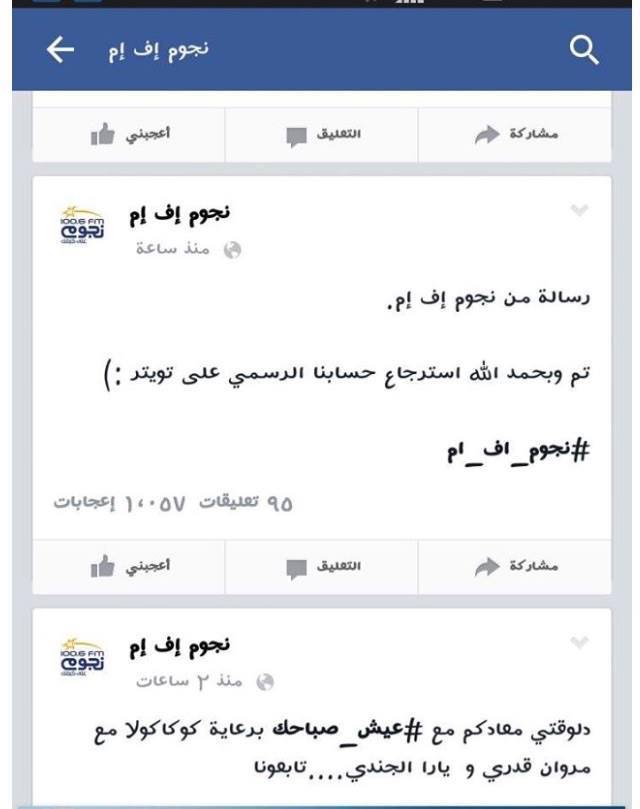Expand options chevron on the عيش_صباحك post
Screen dimensions: 640x809
point(580,641)
